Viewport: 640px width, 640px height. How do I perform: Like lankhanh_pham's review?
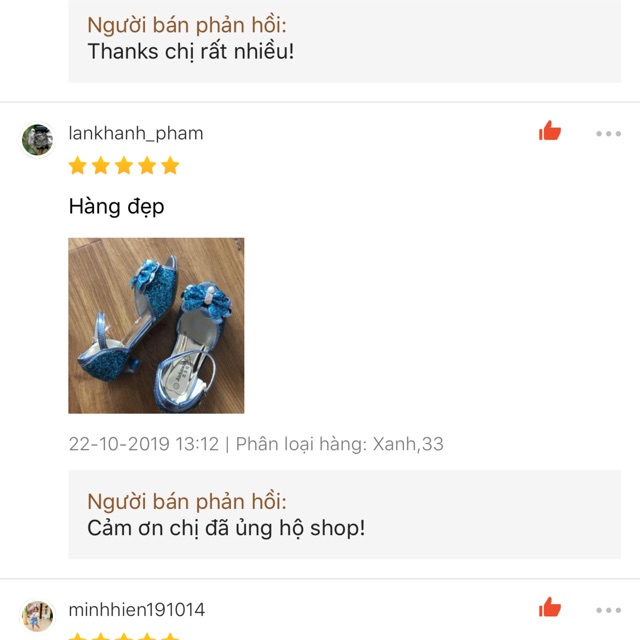point(550,131)
